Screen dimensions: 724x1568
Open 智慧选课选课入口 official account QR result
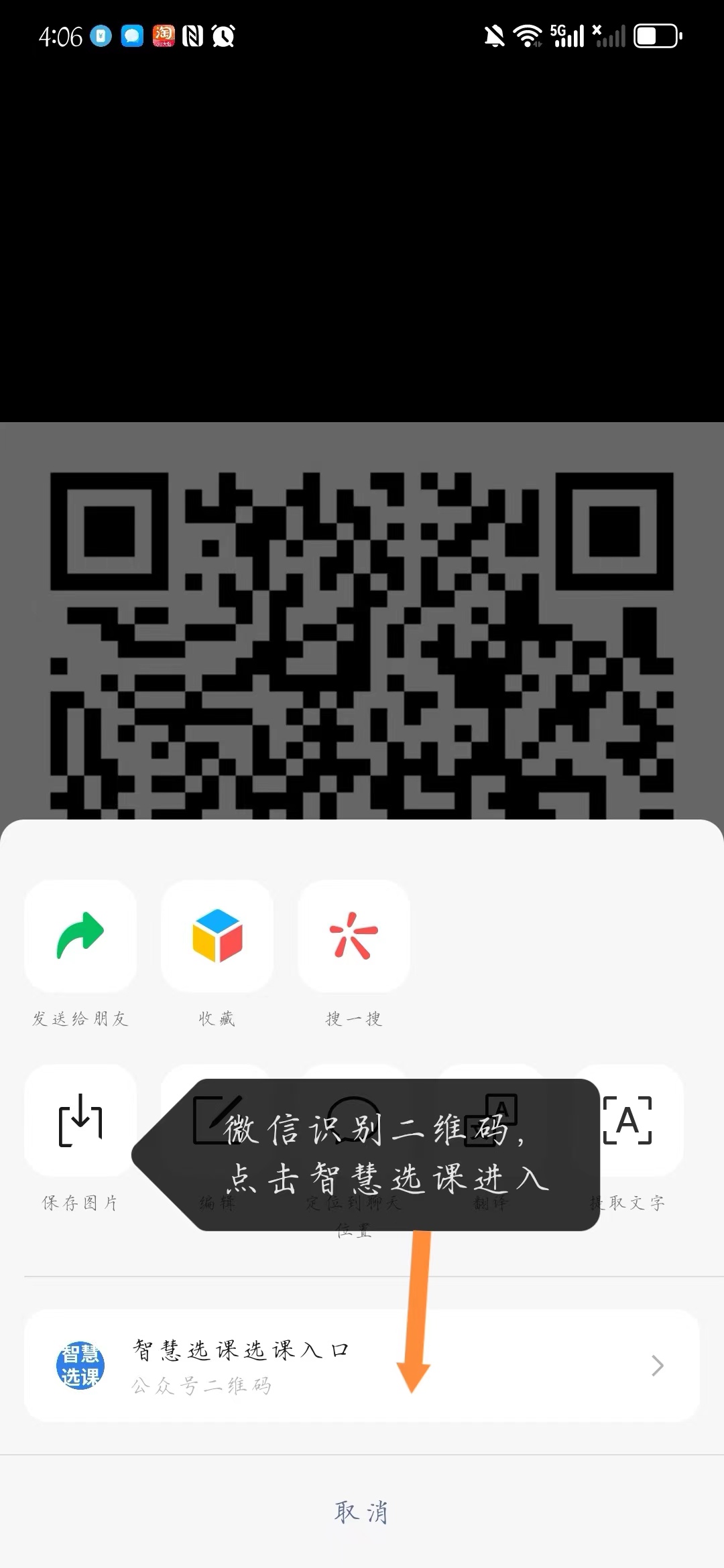click(362, 1366)
